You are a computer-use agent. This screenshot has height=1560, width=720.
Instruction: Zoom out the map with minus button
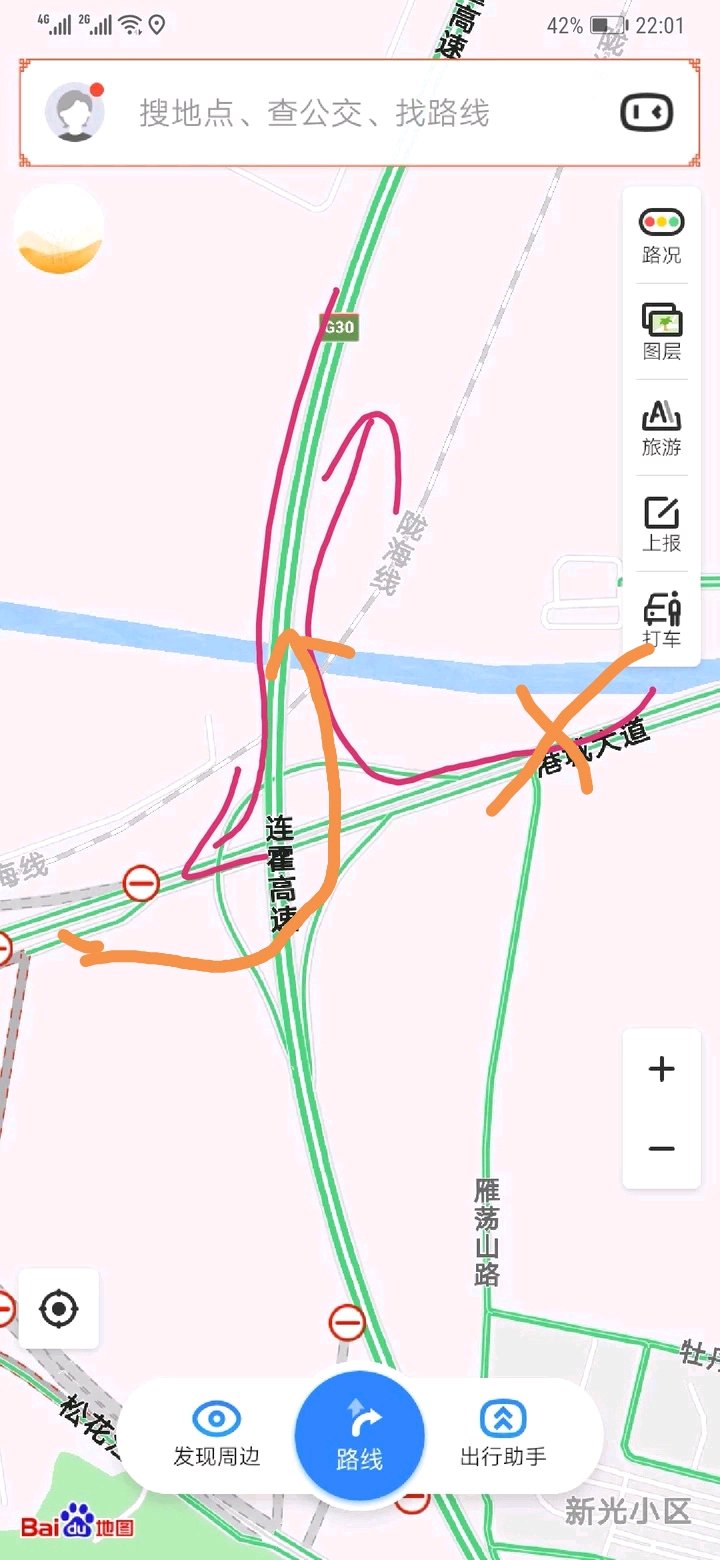(661, 1149)
